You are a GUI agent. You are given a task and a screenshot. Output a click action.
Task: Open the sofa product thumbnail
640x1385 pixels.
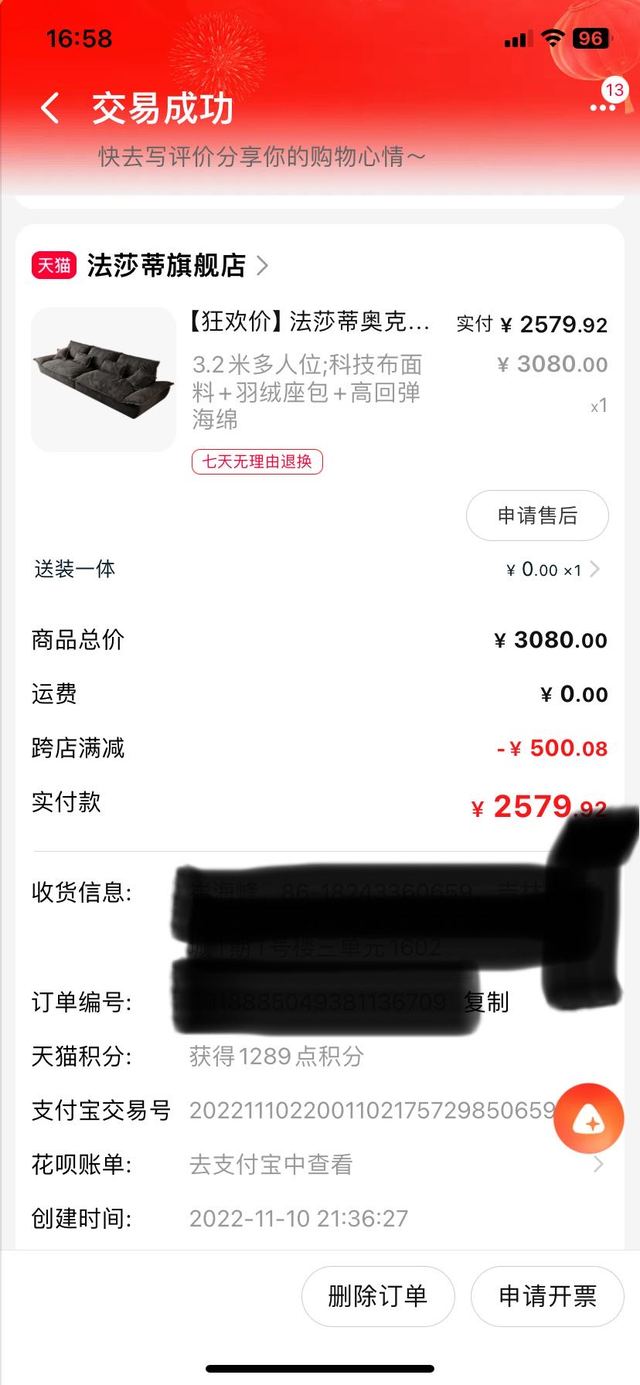point(103,379)
